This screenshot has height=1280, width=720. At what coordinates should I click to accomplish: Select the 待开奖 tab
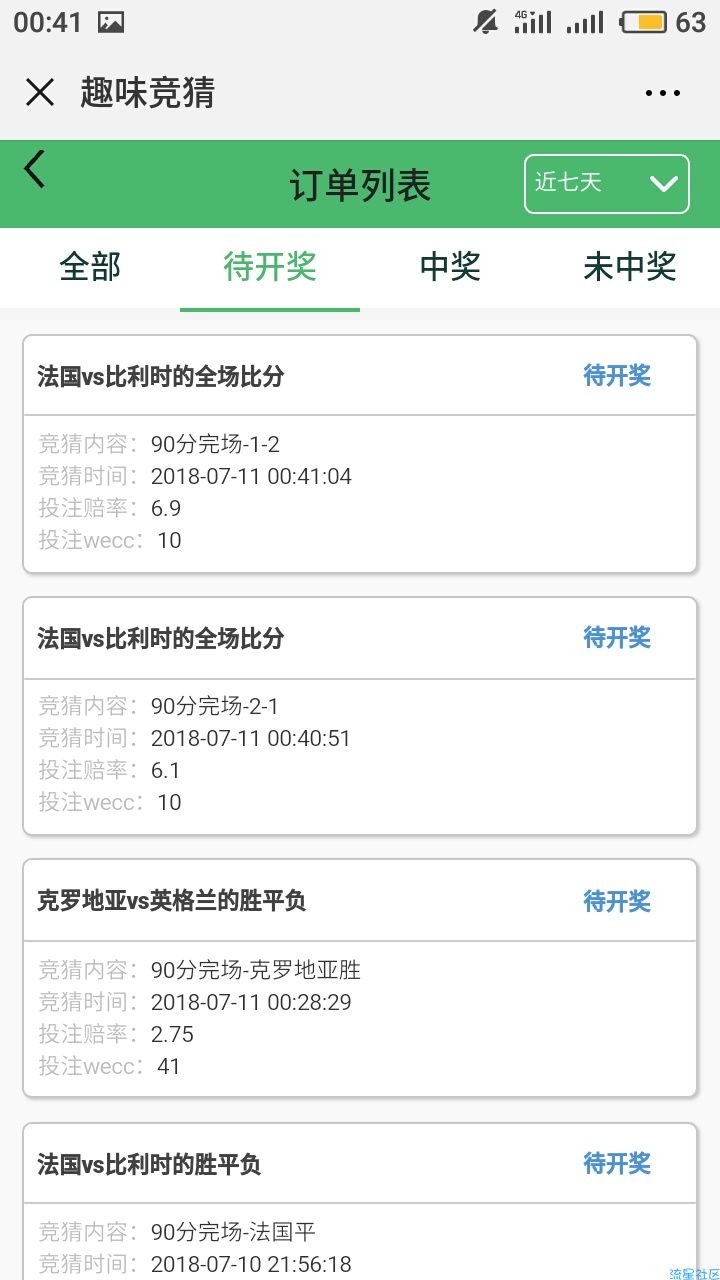tap(270, 267)
